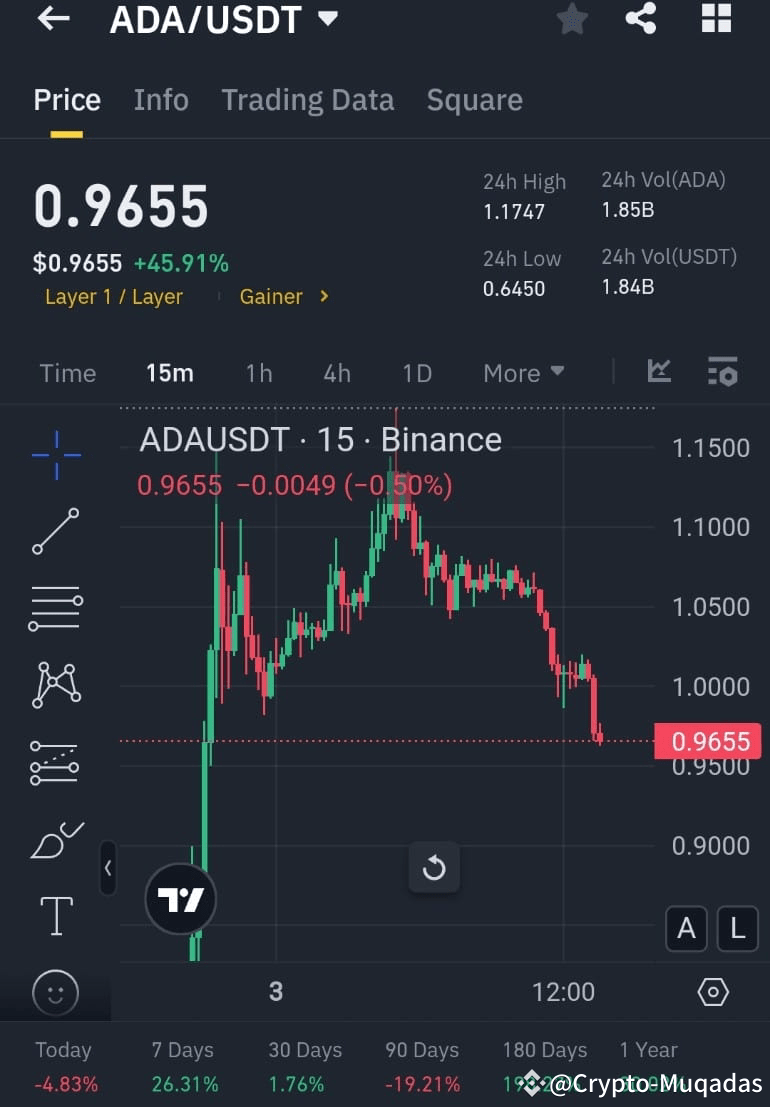Screen dimensions: 770x1107
Task: Open the More timeframes dropdown
Action: [523, 372]
